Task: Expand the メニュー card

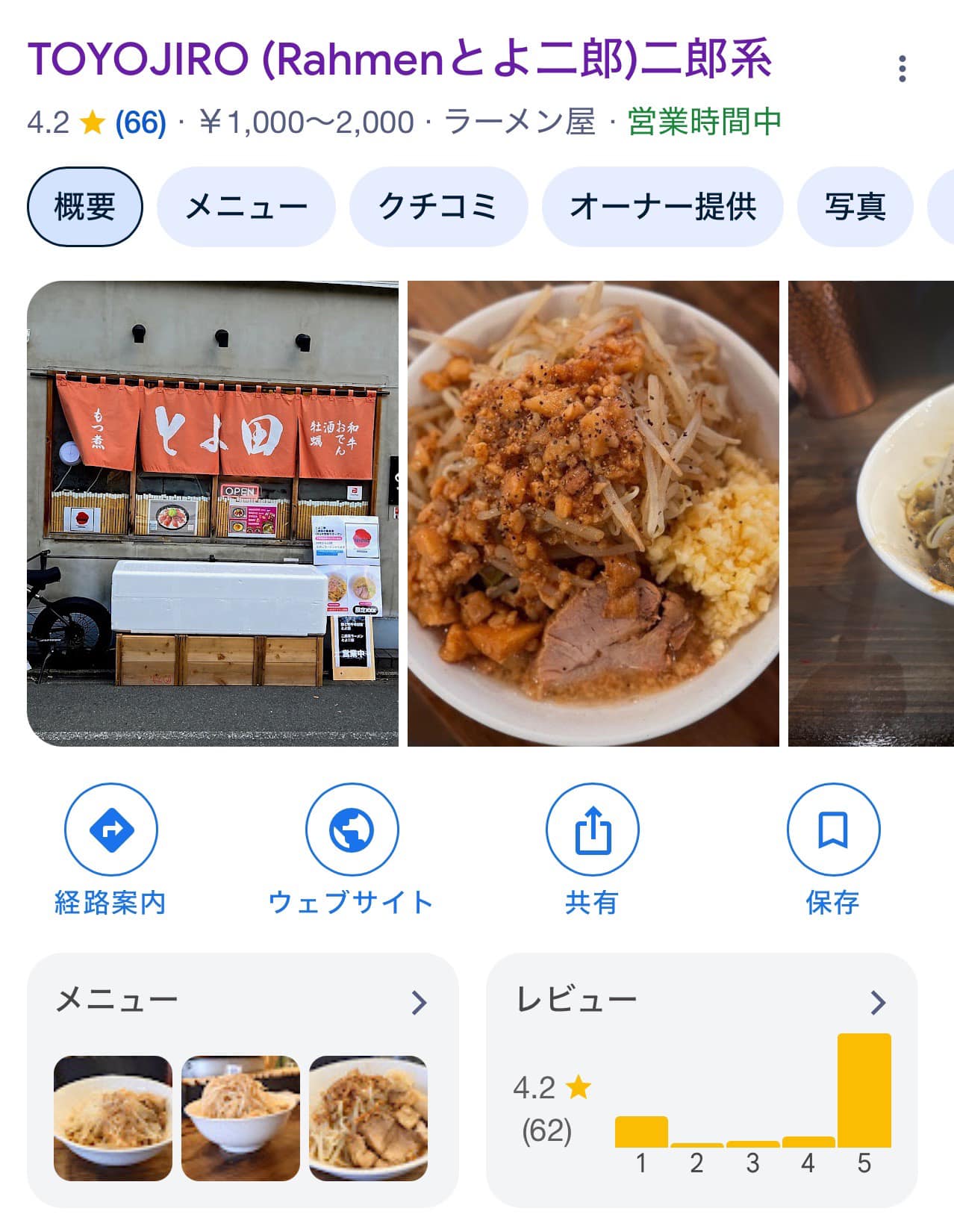Action: coord(242,1002)
